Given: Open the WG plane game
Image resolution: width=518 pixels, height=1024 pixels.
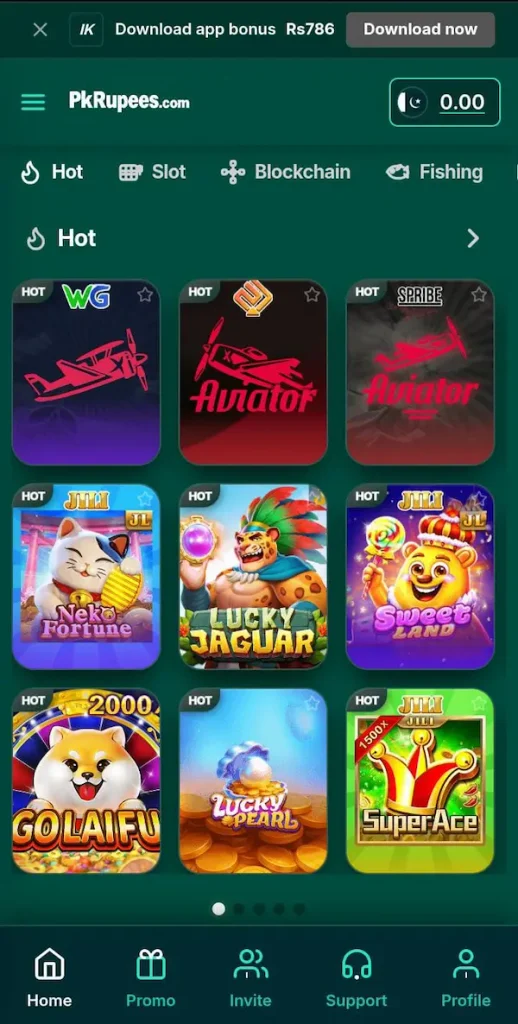Looking at the screenshot, I should pyautogui.click(x=86, y=372).
